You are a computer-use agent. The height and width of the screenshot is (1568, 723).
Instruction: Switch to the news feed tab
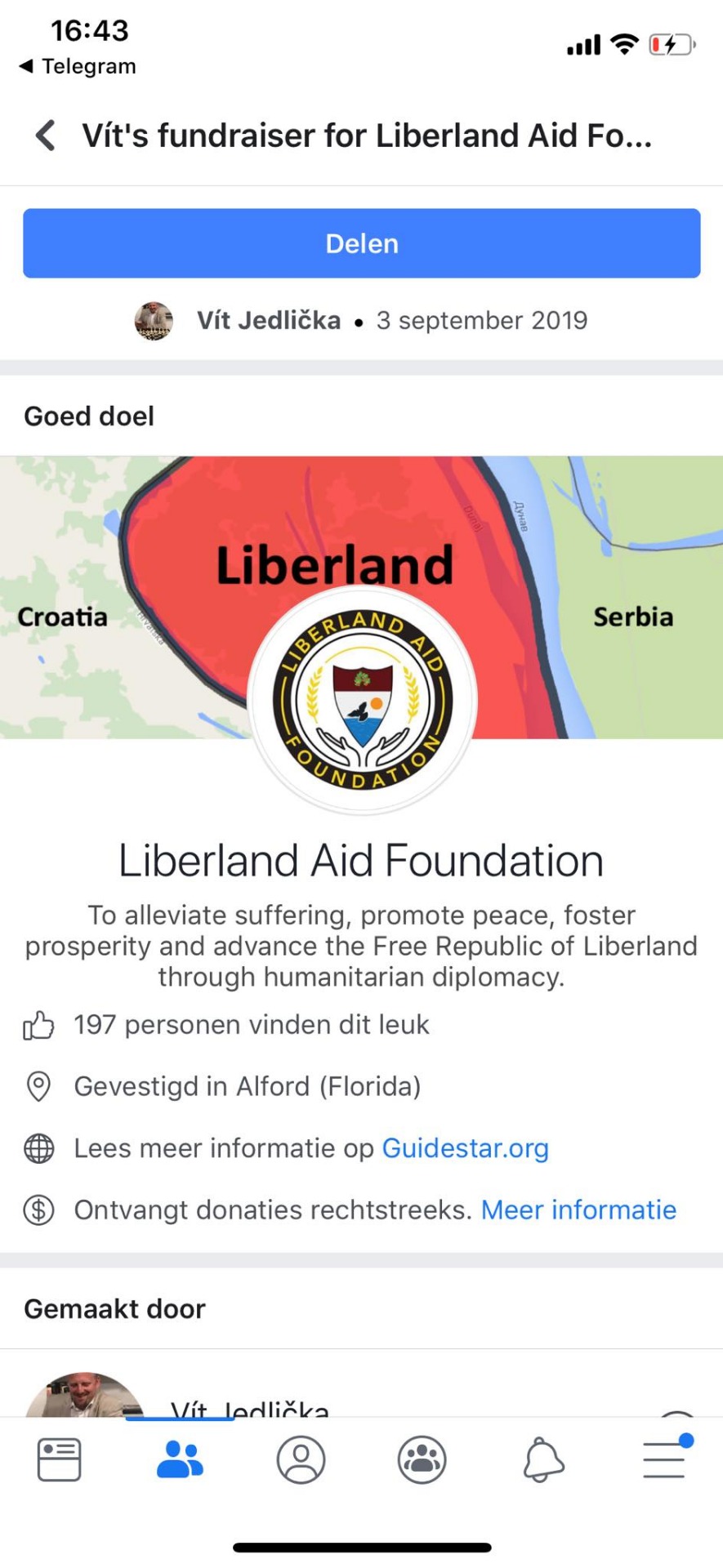point(59,1460)
